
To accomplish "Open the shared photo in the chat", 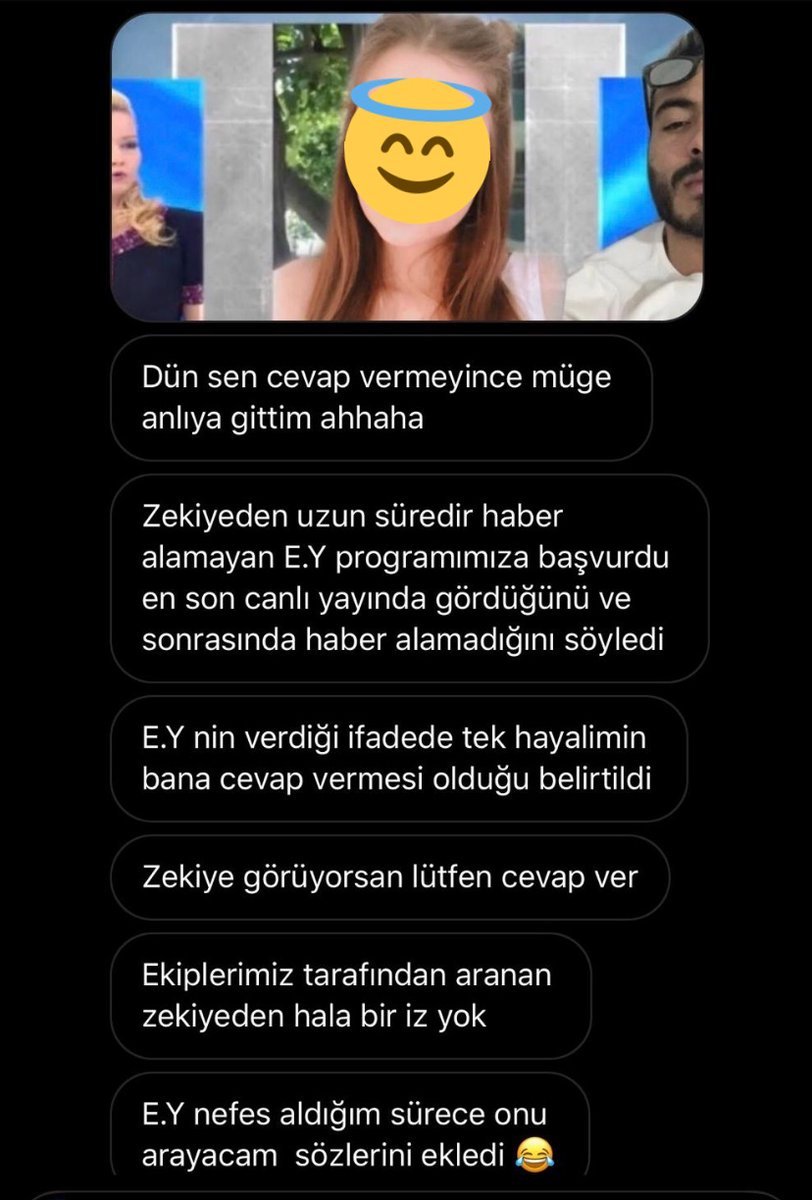I will tap(406, 168).
